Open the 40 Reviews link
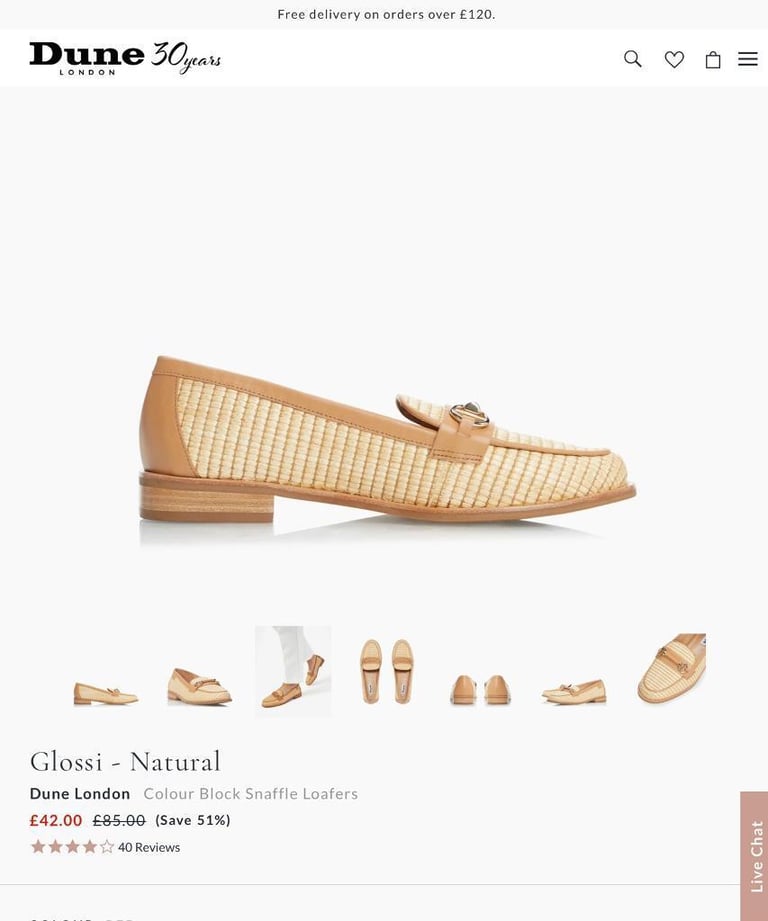Screen dimensions: 768x921 pyautogui.click(x=149, y=847)
